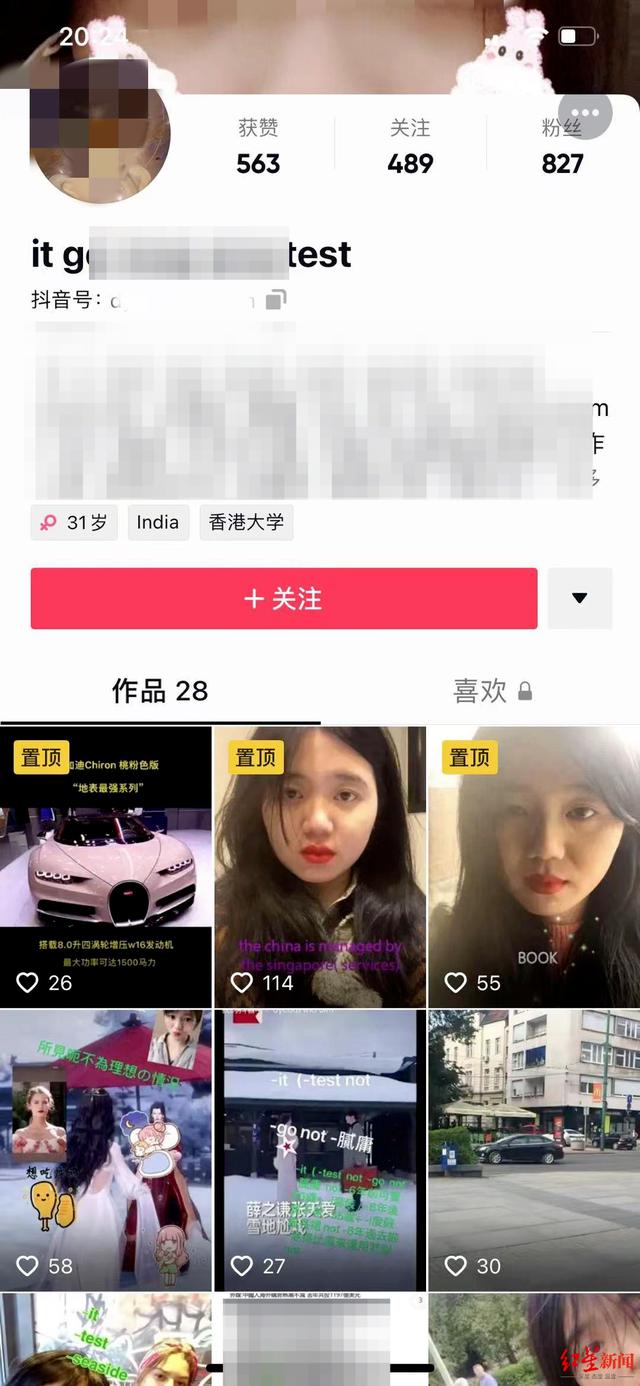Open the video with 58 likes
Screen dimensions: 640x1386
pos(106,1150)
